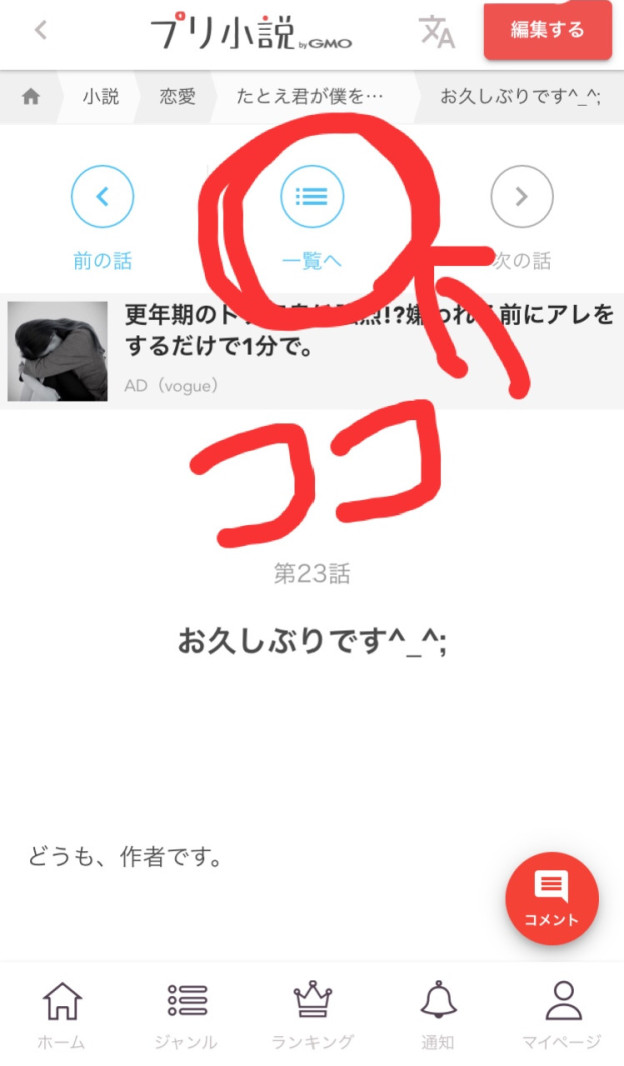Screen dimensions: 624x1066
Task: Go back with the top-left arrow
Action: [x=41, y=30]
